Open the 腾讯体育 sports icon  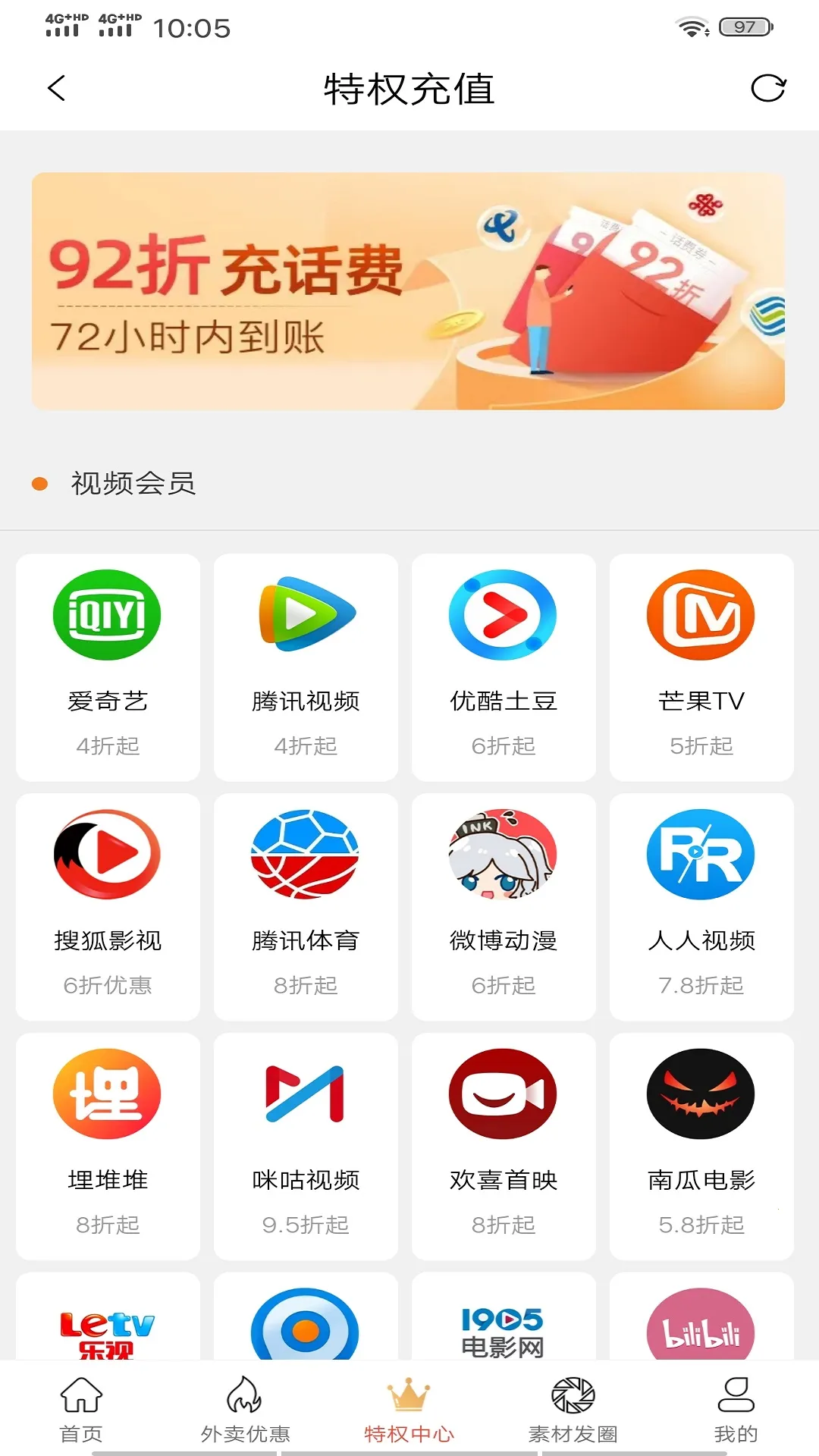tap(305, 855)
